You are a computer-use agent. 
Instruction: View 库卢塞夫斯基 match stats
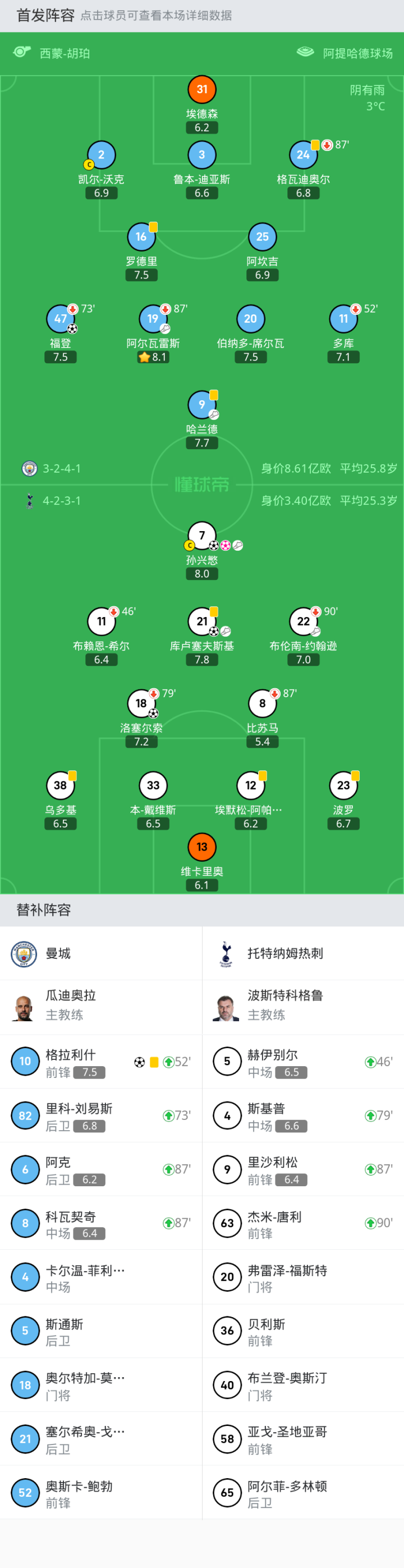tap(201, 621)
